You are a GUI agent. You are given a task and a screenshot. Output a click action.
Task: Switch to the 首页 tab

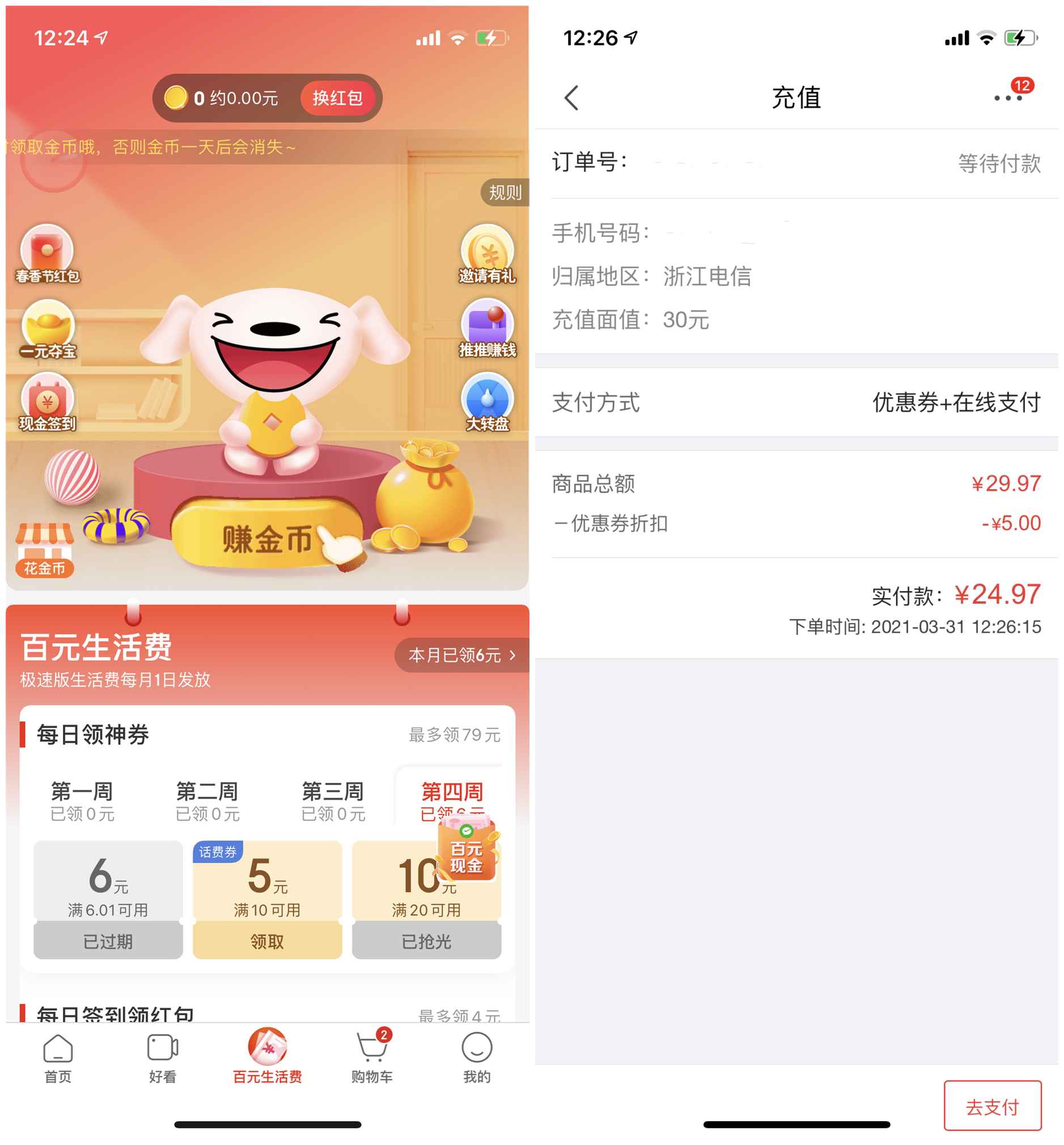pyautogui.click(x=58, y=1058)
